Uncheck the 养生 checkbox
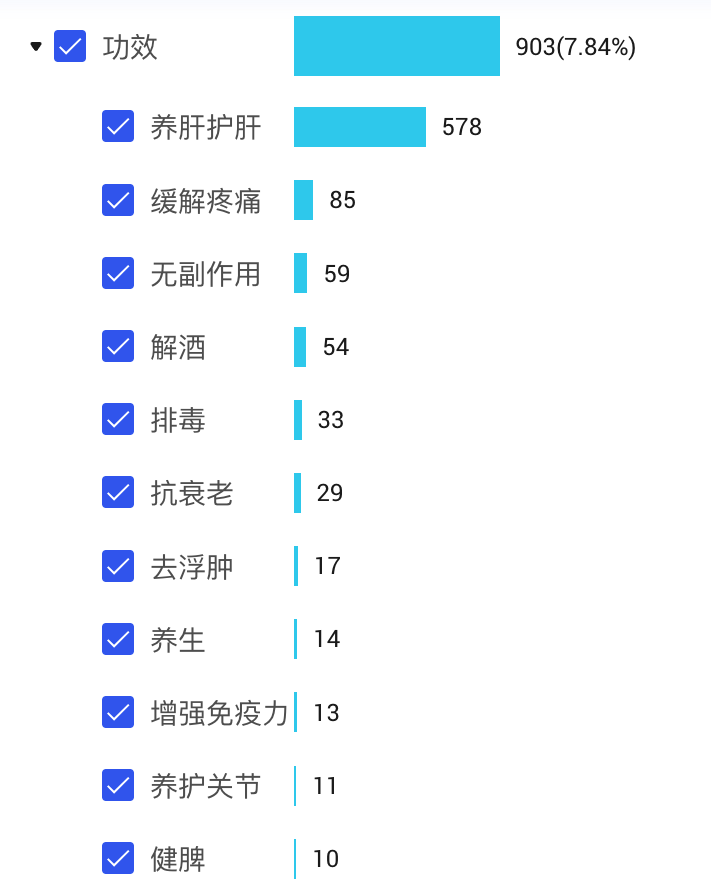 (118, 639)
